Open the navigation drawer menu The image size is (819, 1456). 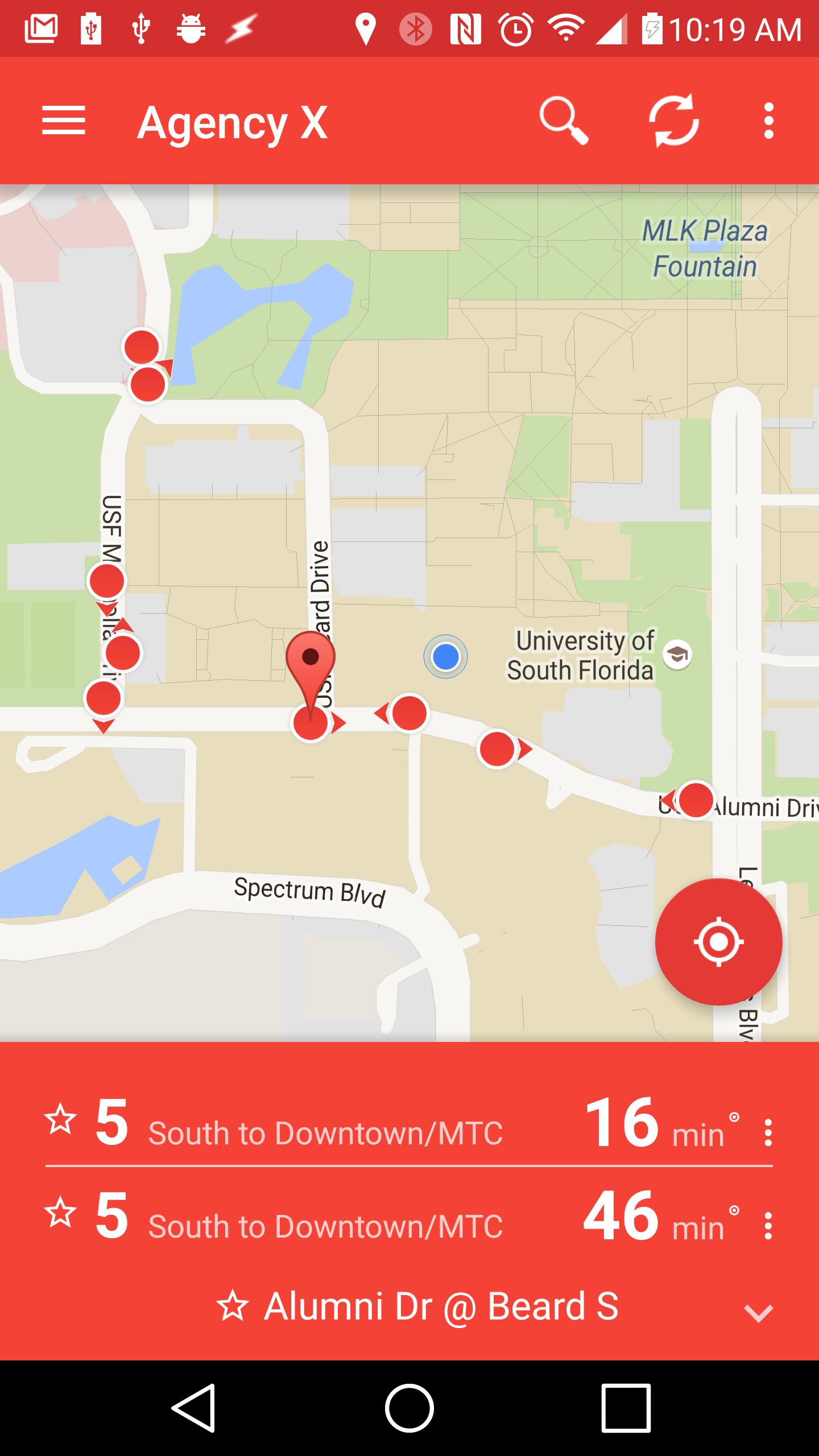[x=64, y=121]
